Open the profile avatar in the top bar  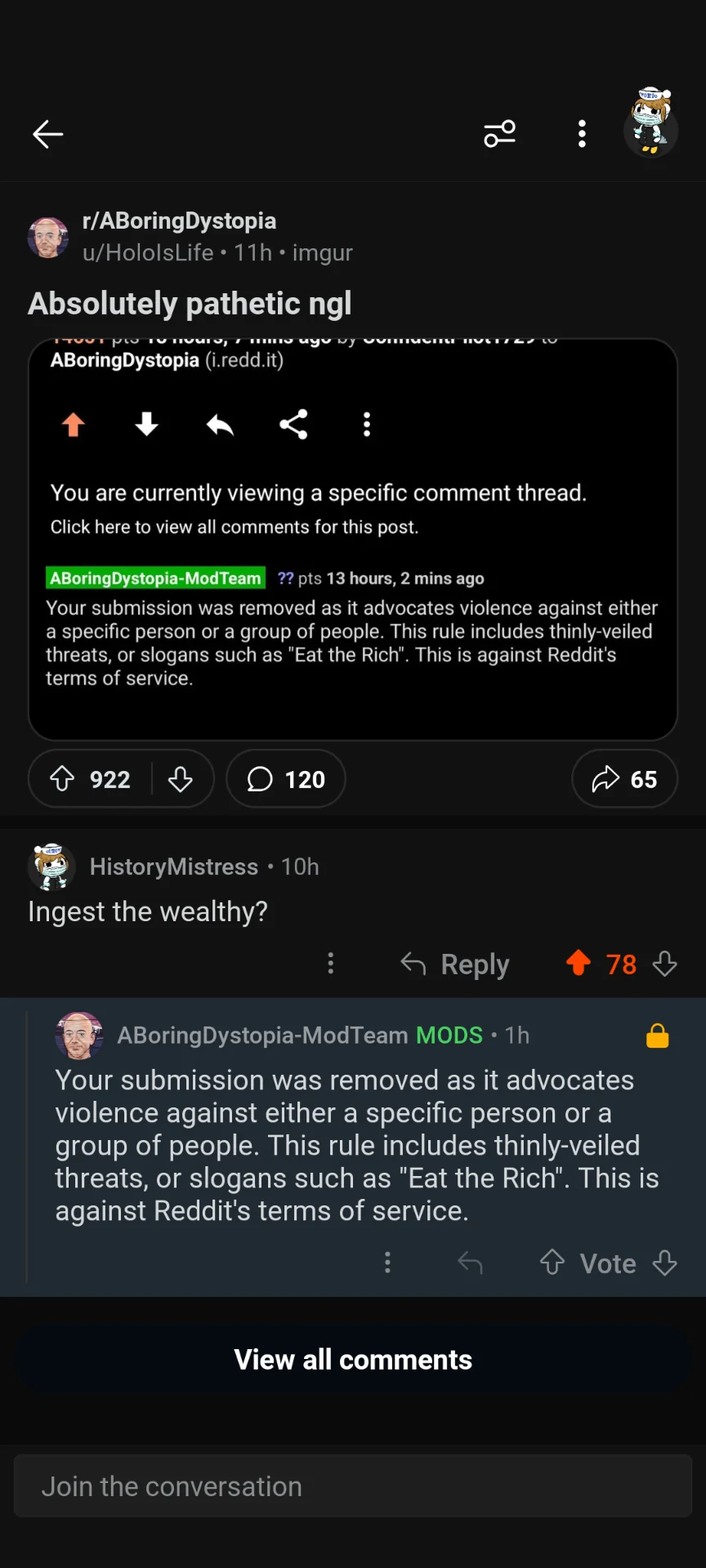650,122
